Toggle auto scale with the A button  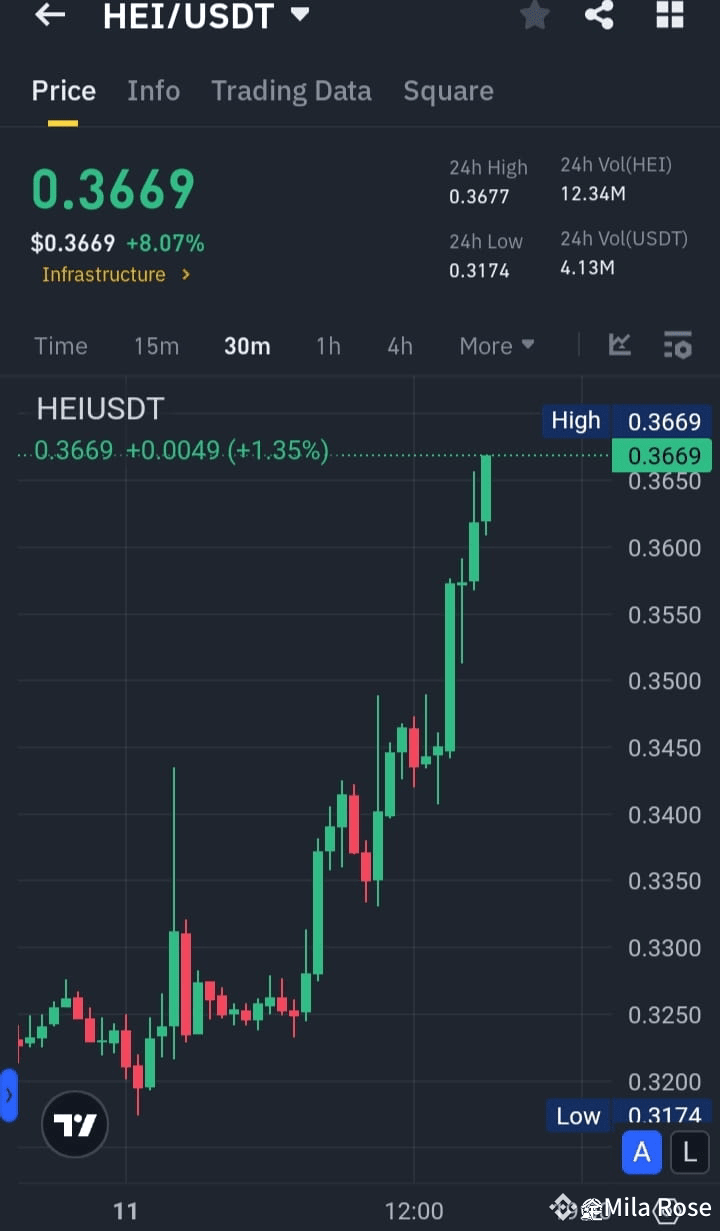point(641,1152)
